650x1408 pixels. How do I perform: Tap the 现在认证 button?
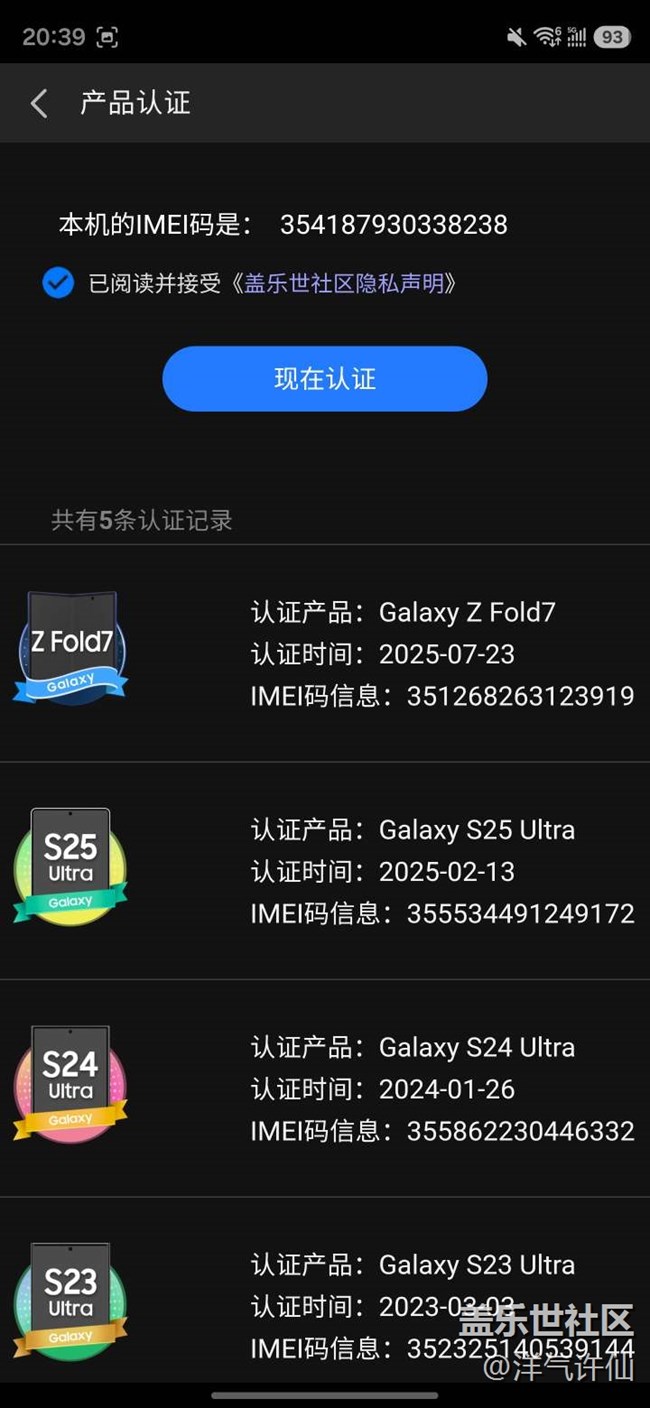(324, 379)
